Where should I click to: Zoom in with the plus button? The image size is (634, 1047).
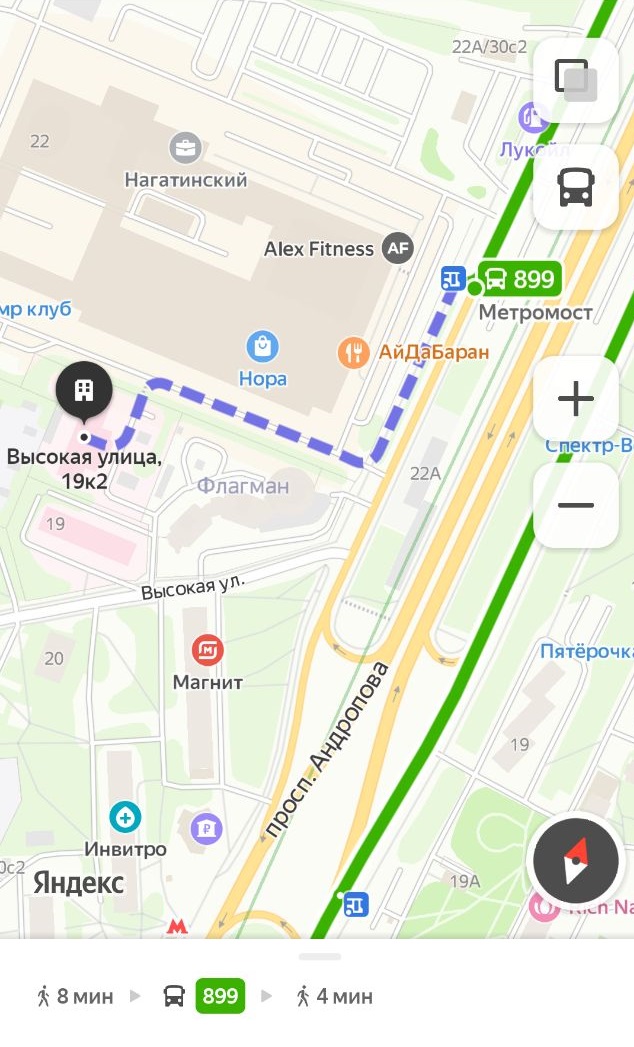[575, 399]
